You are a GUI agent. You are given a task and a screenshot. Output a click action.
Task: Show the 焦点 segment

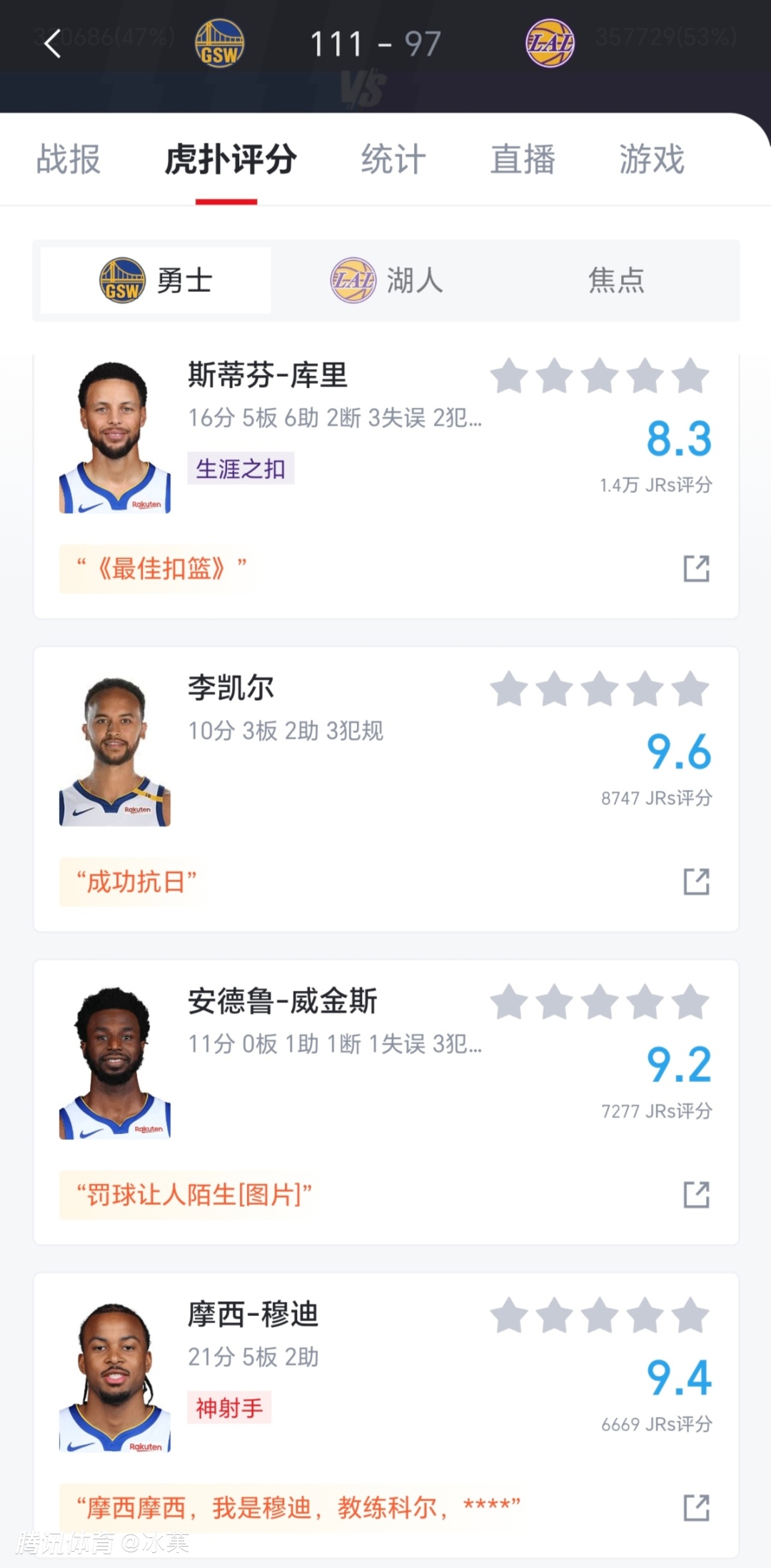(615, 280)
